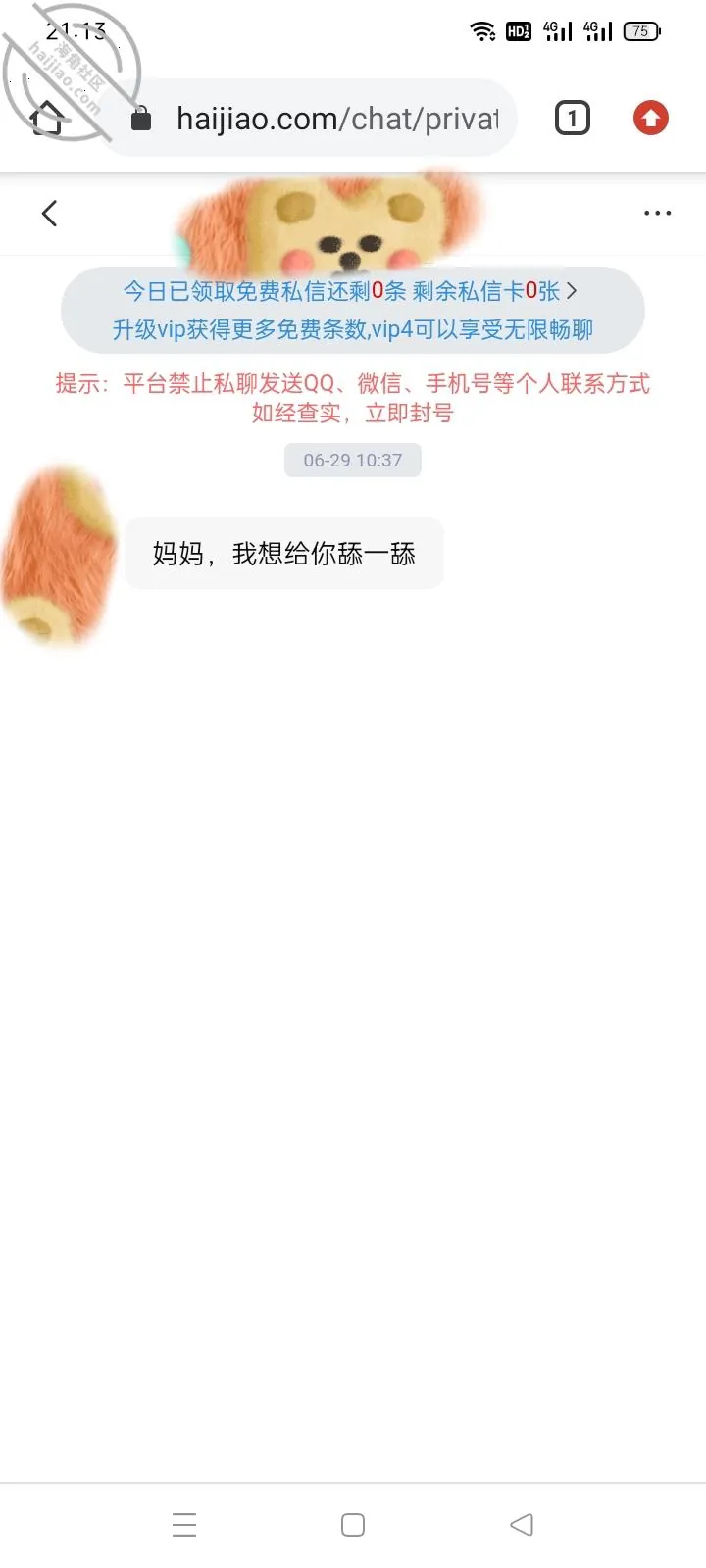Go to the phone home screen
The height and width of the screenshot is (1568, 706).
[x=353, y=1525]
